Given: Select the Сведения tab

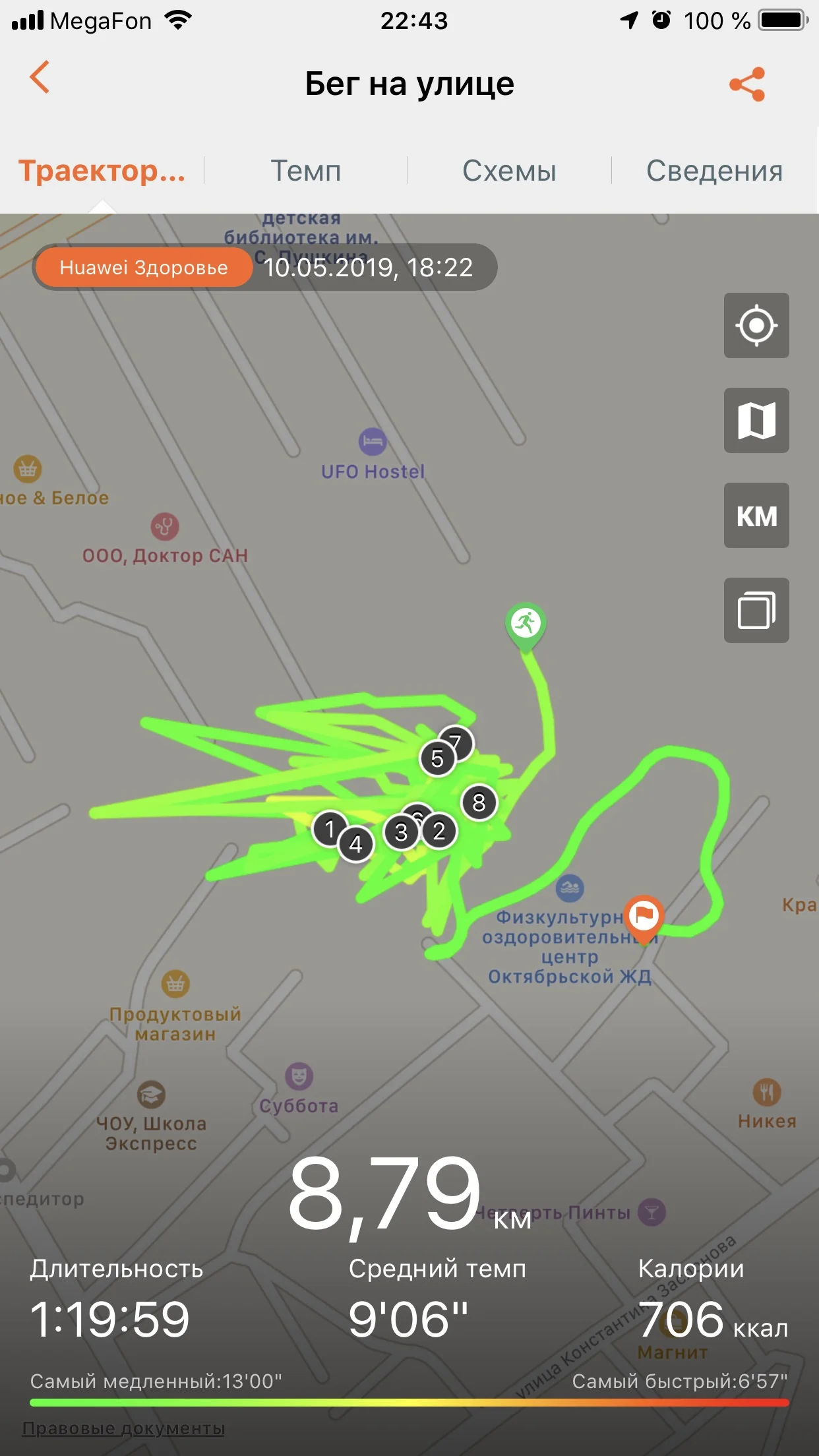Looking at the screenshot, I should coord(714,171).
